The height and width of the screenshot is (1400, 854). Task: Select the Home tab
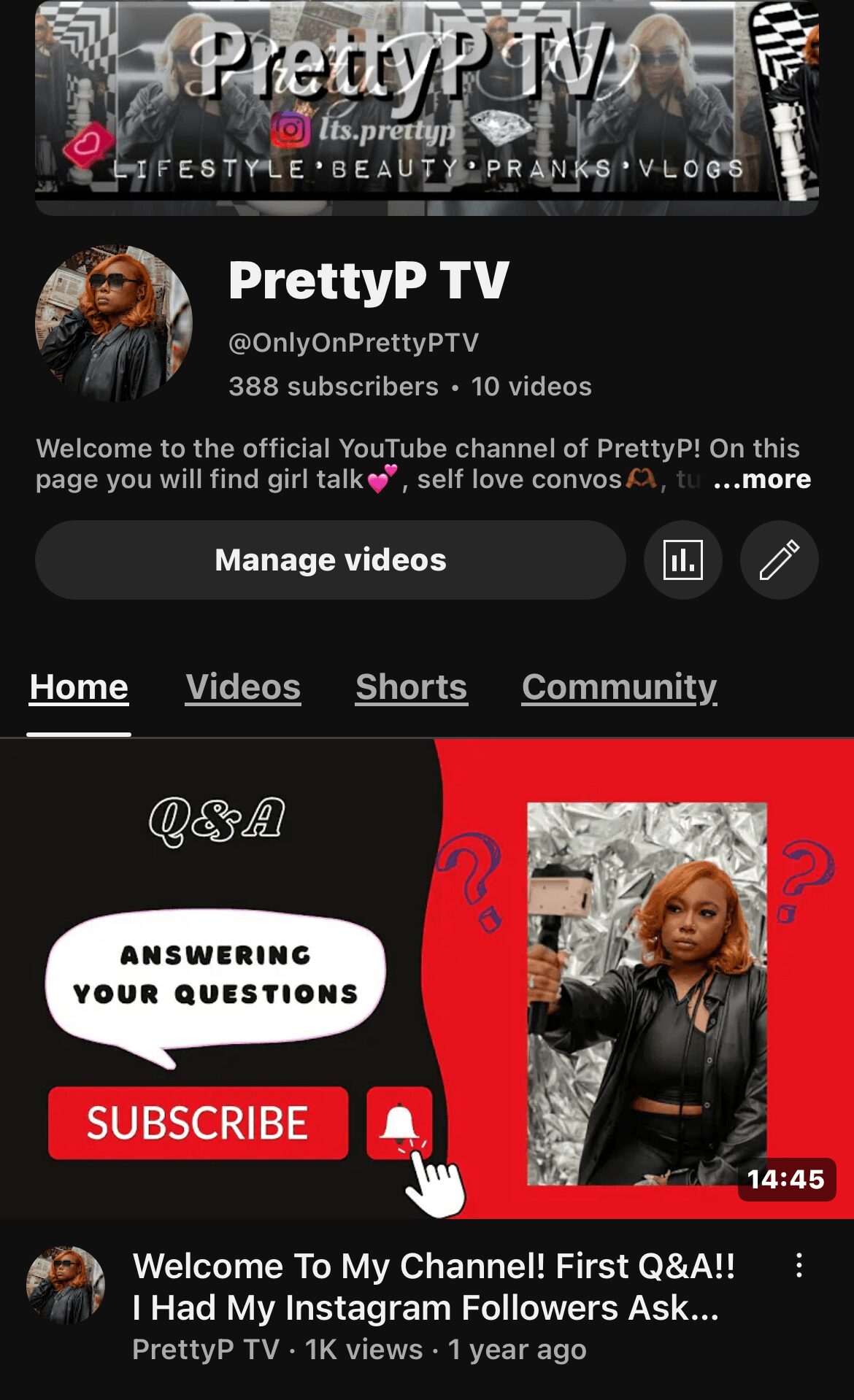[x=79, y=687]
